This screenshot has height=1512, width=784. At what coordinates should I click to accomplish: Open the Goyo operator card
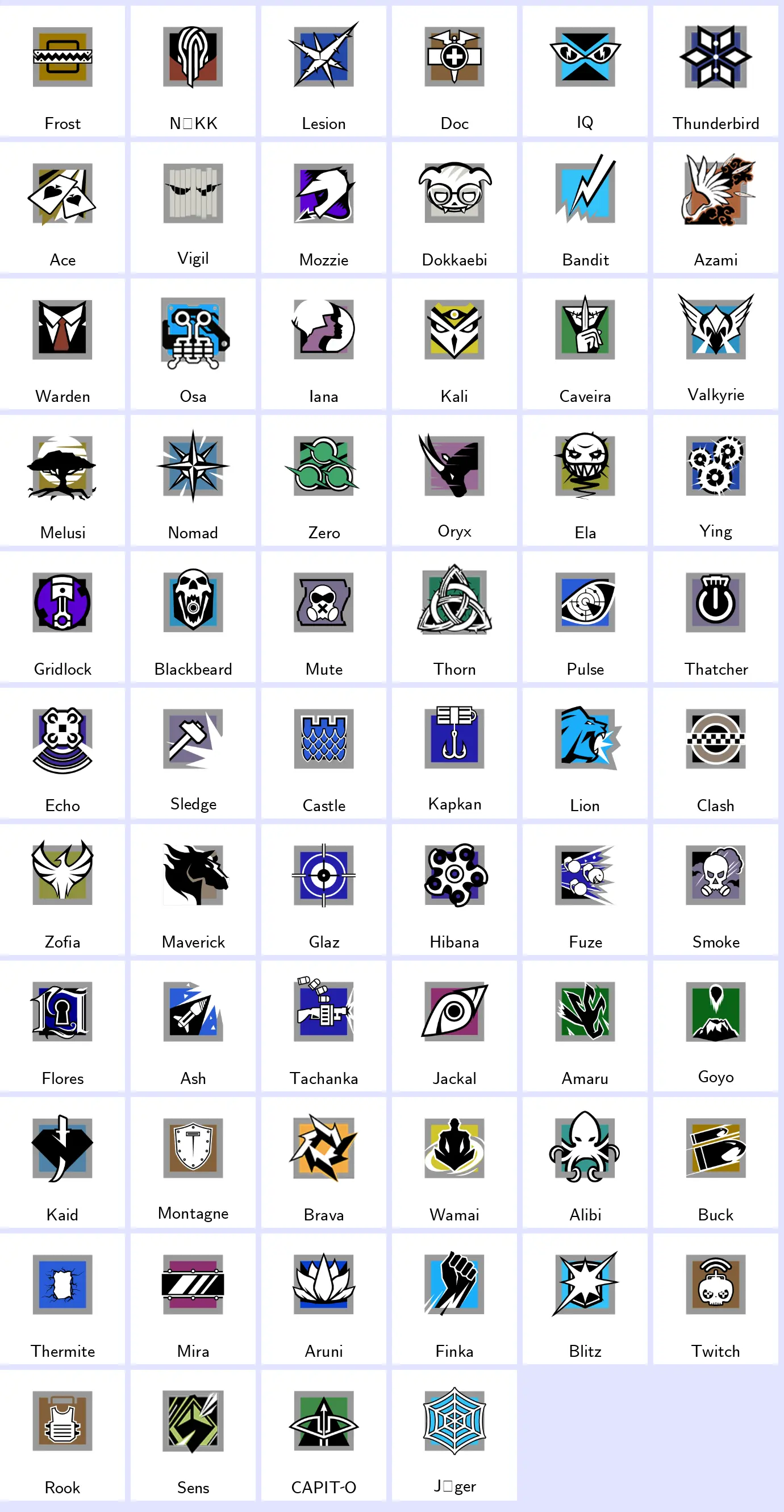pyautogui.click(x=715, y=1026)
